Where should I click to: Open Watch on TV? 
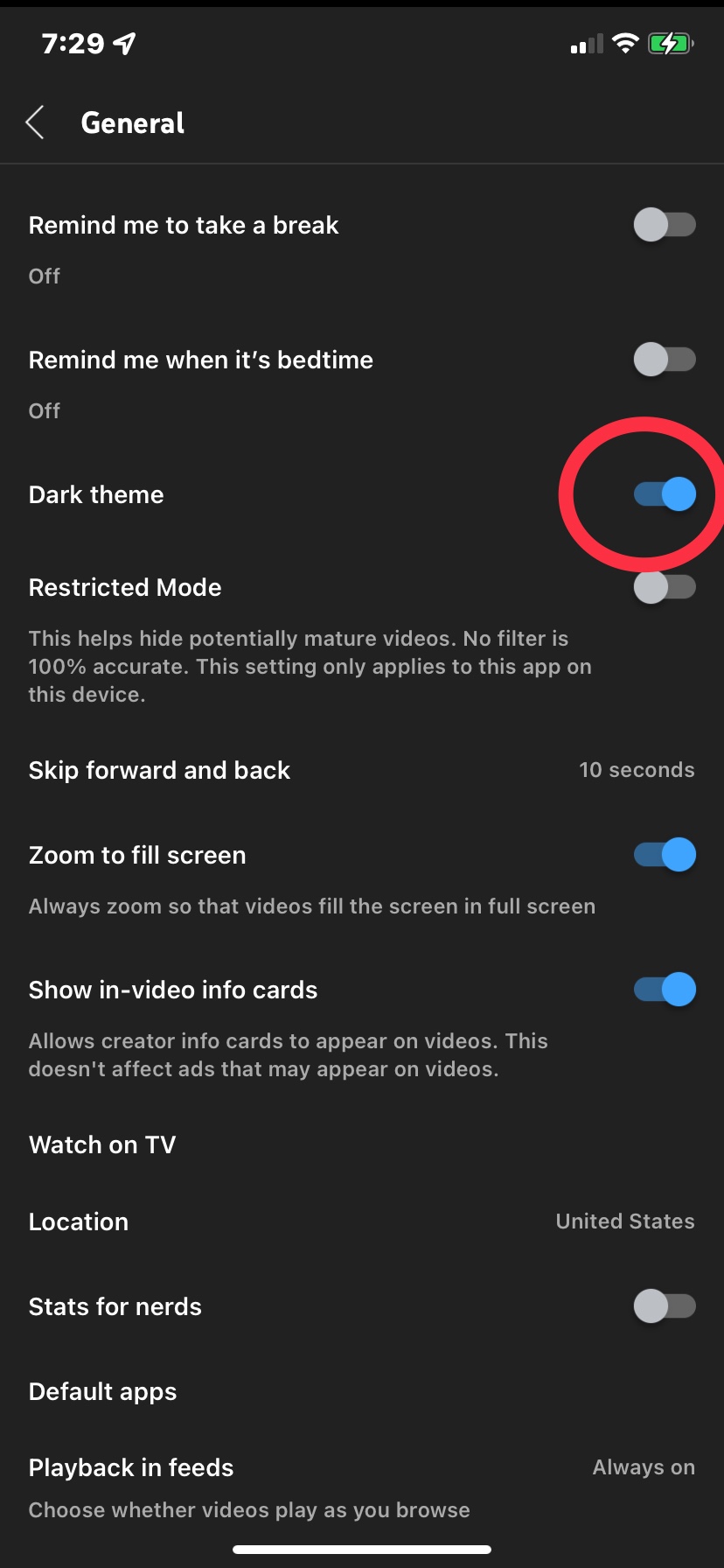(362, 1144)
